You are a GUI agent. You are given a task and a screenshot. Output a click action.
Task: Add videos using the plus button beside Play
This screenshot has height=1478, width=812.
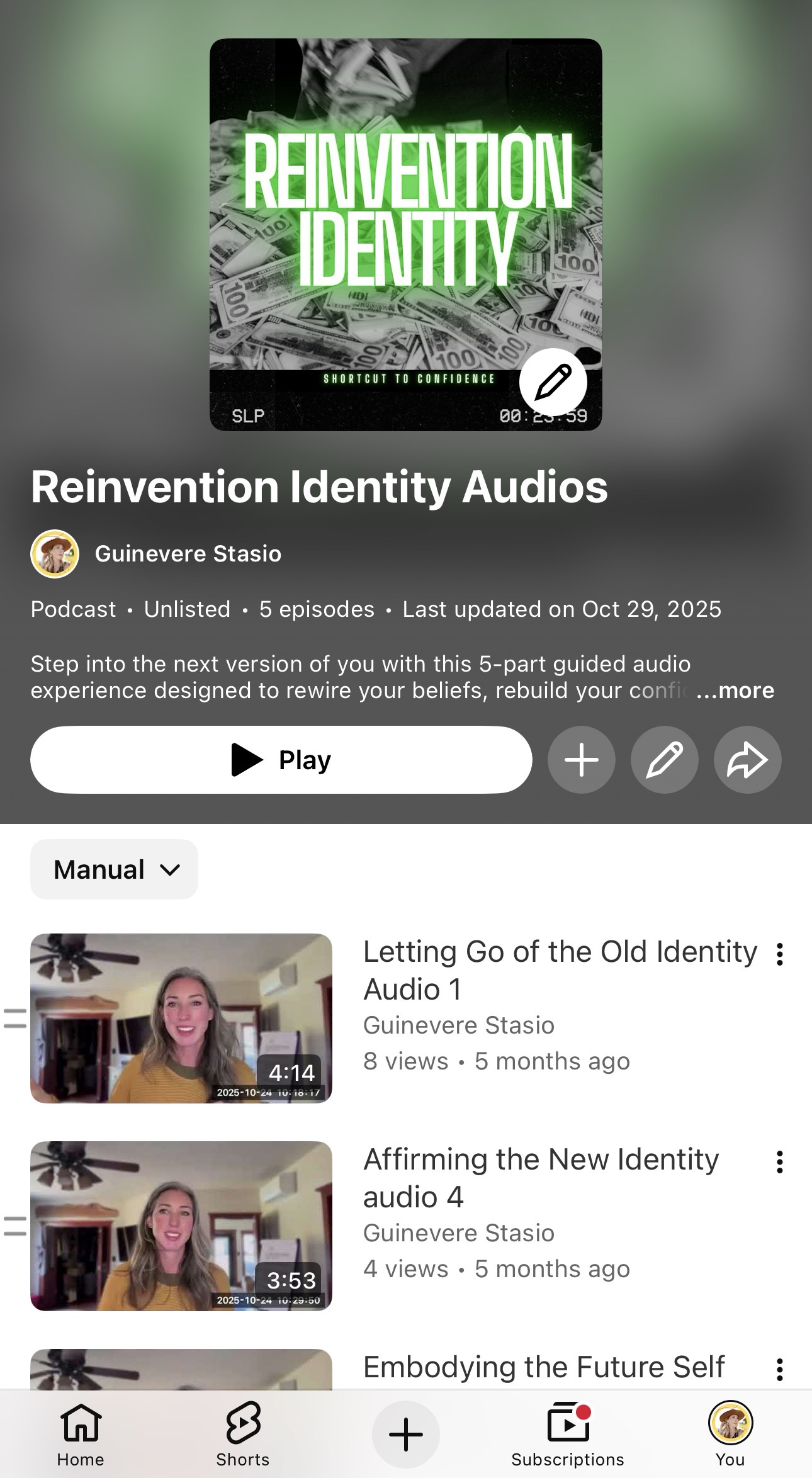pyautogui.click(x=581, y=760)
